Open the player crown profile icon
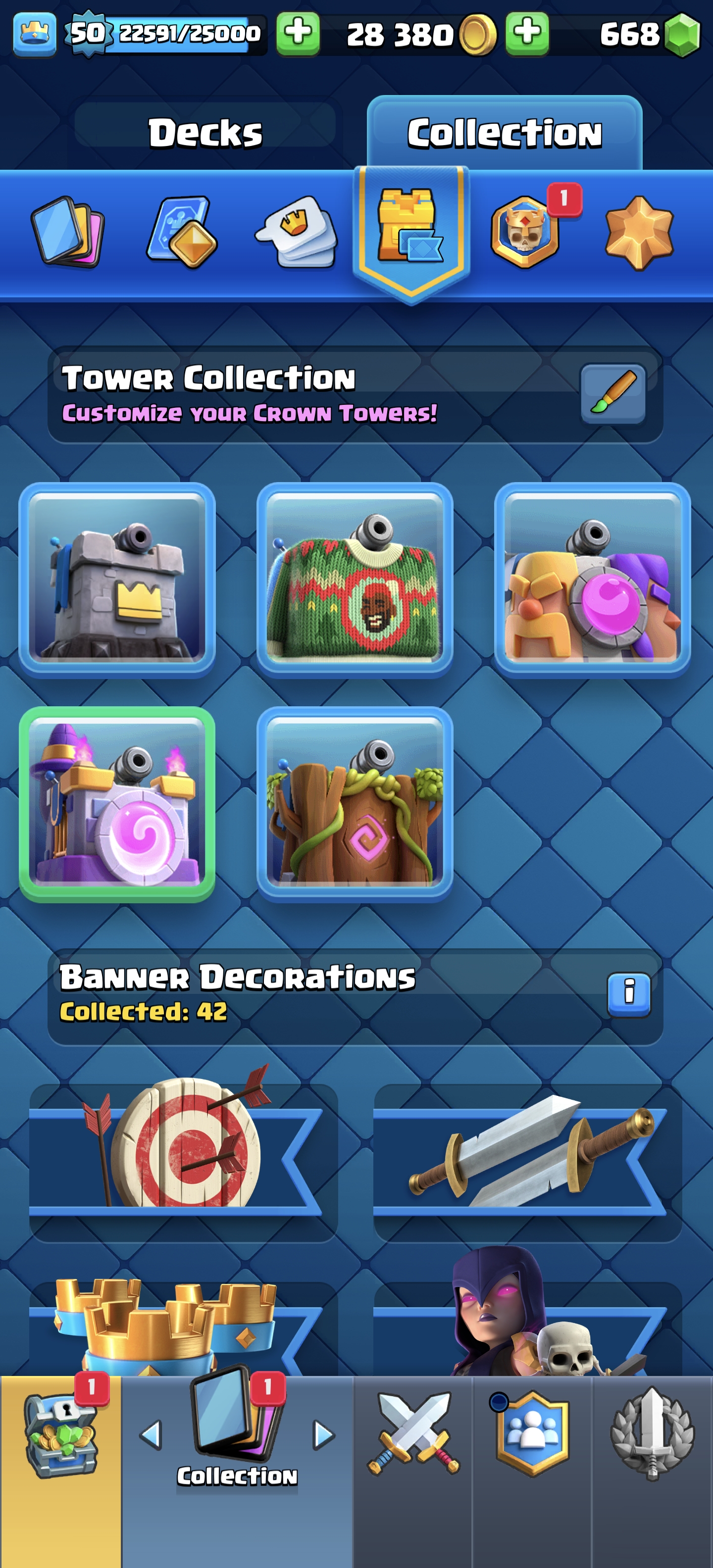713x1568 pixels. (35, 35)
